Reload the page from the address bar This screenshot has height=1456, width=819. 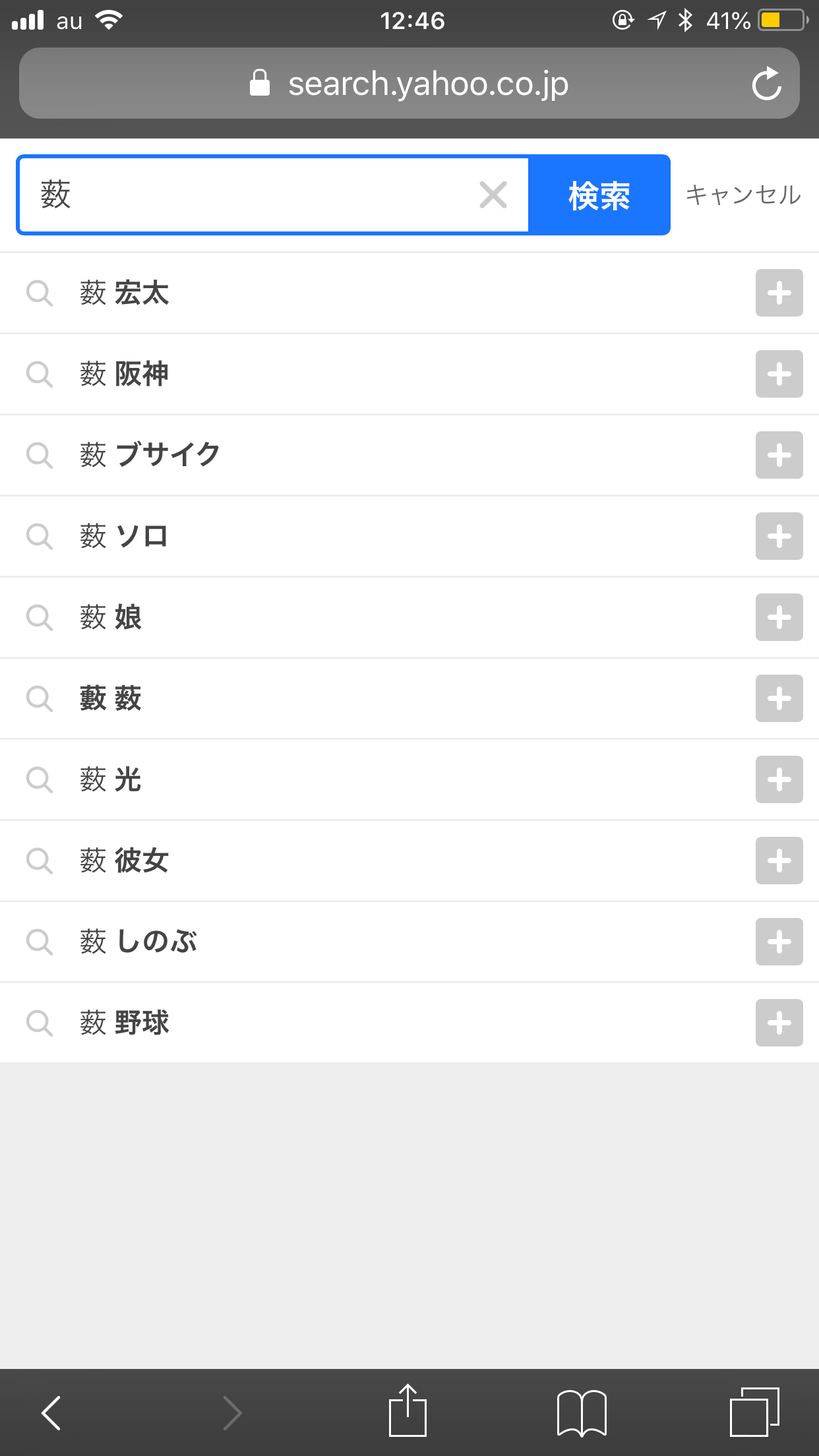766,84
